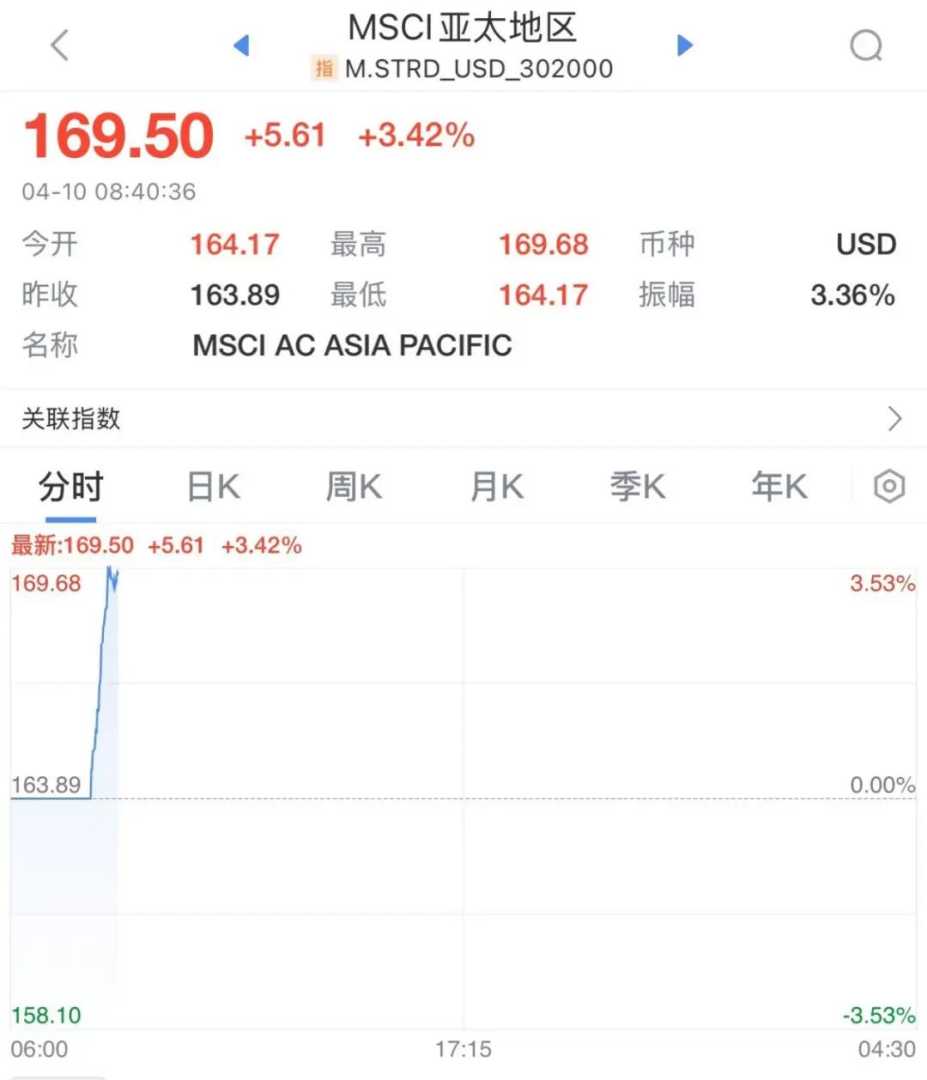The width and height of the screenshot is (927, 1080).
Task: Switch to the next index with right arrow
Action: [x=685, y=45]
